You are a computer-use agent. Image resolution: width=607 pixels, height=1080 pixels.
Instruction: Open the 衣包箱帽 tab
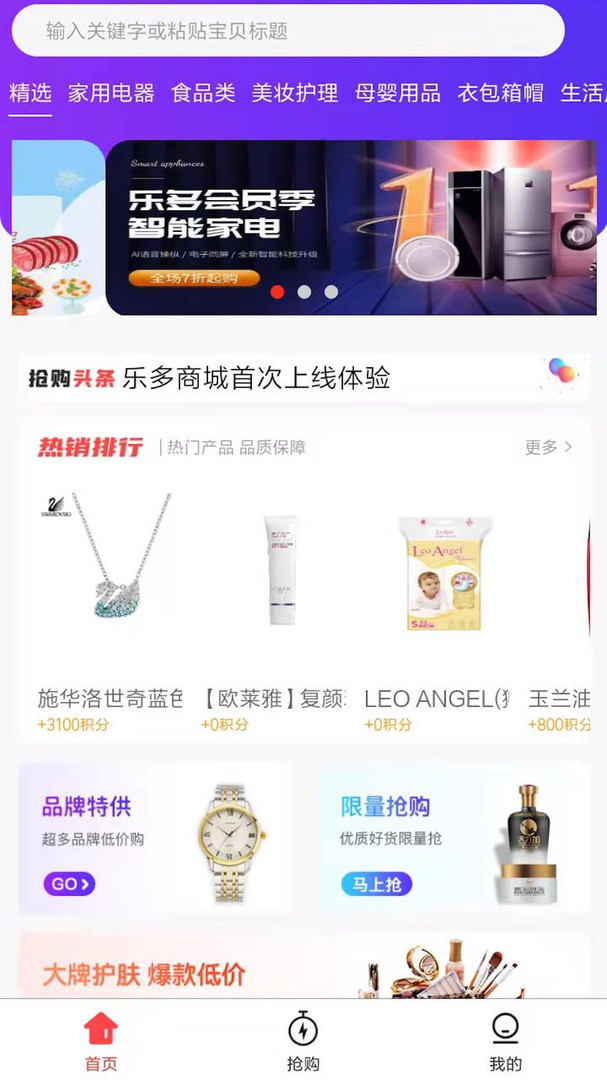(x=500, y=93)
